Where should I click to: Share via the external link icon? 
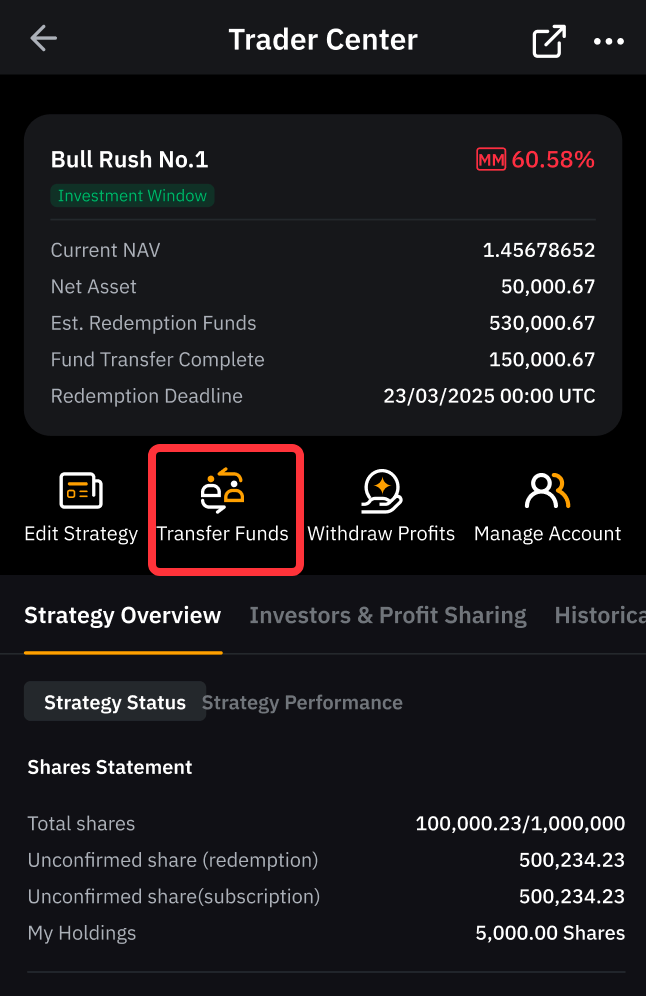point(549,41)
